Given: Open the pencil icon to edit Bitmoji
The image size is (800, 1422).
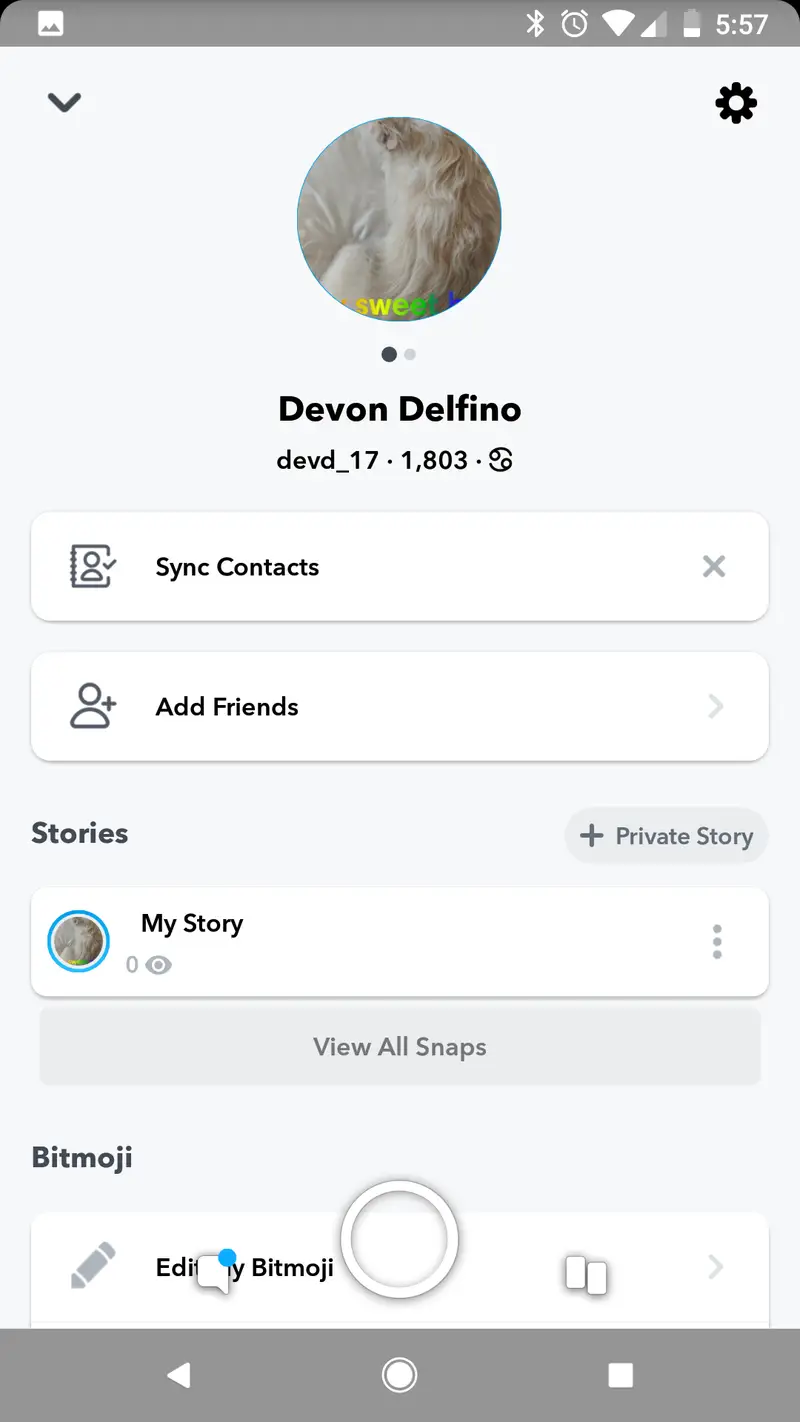Looking at the screenshot, I should point(93,1264).
